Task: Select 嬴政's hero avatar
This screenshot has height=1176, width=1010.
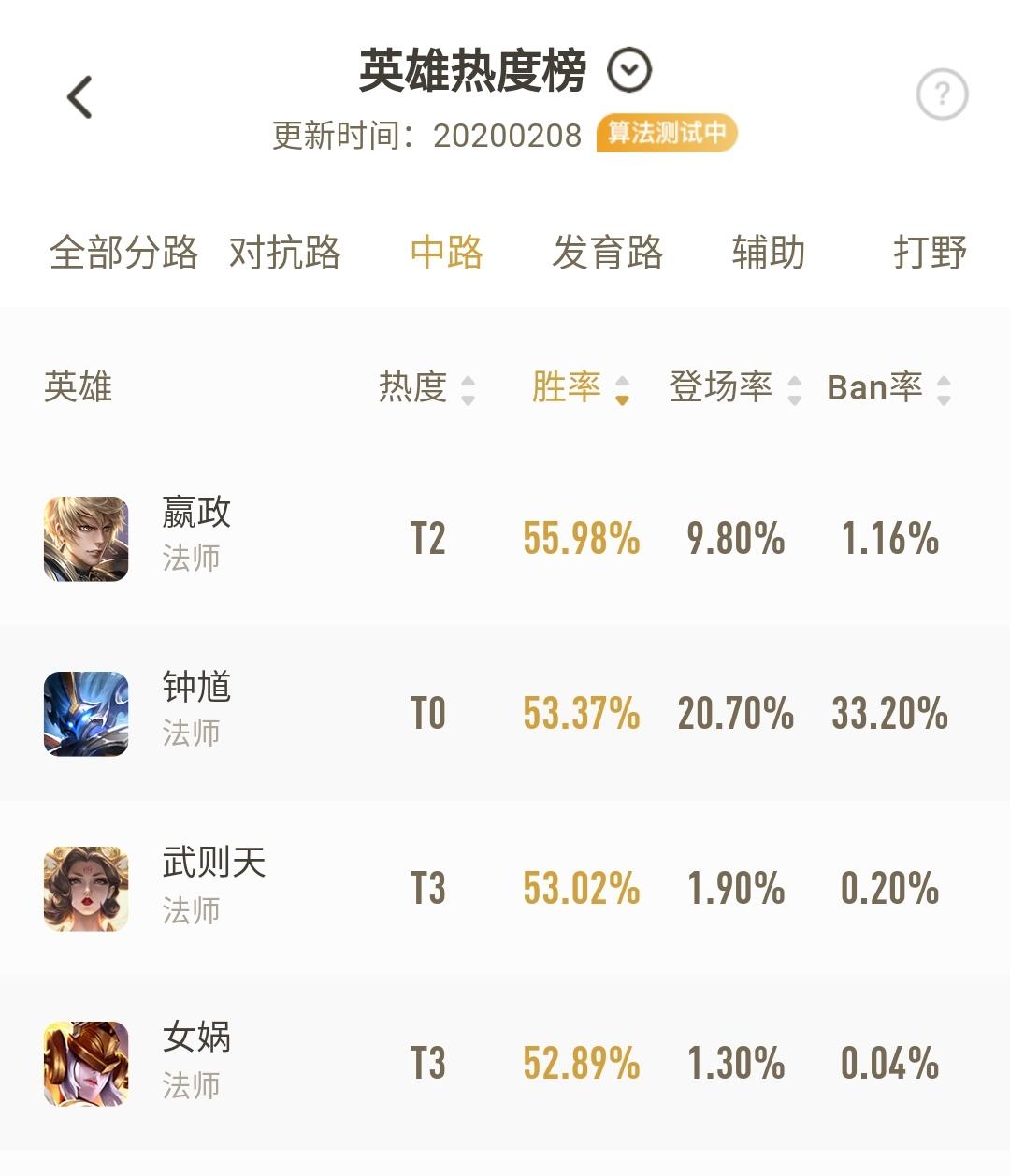Action: coord(85,538)
